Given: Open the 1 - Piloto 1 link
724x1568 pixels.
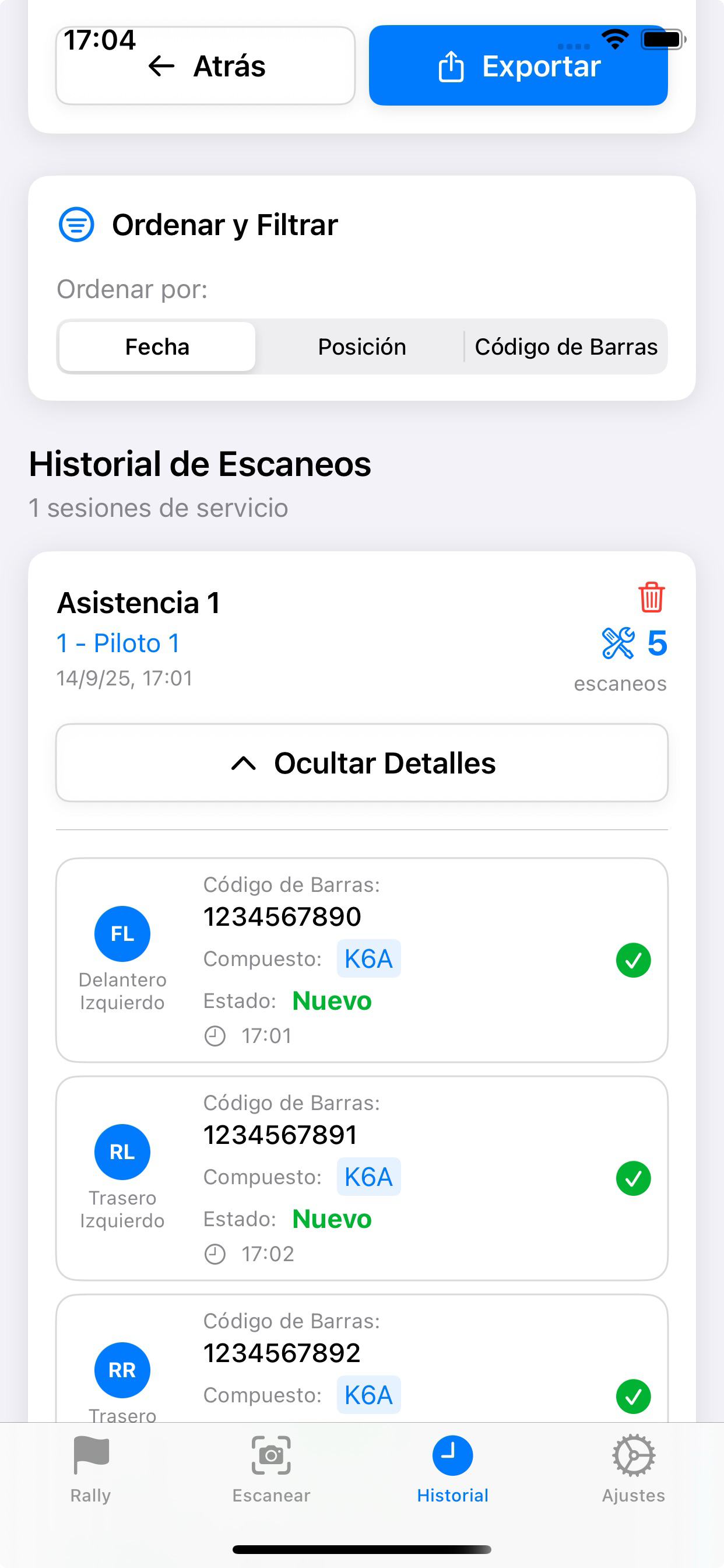Looking at the screenshot, I should pyautogui.click(x=117, y=643).
